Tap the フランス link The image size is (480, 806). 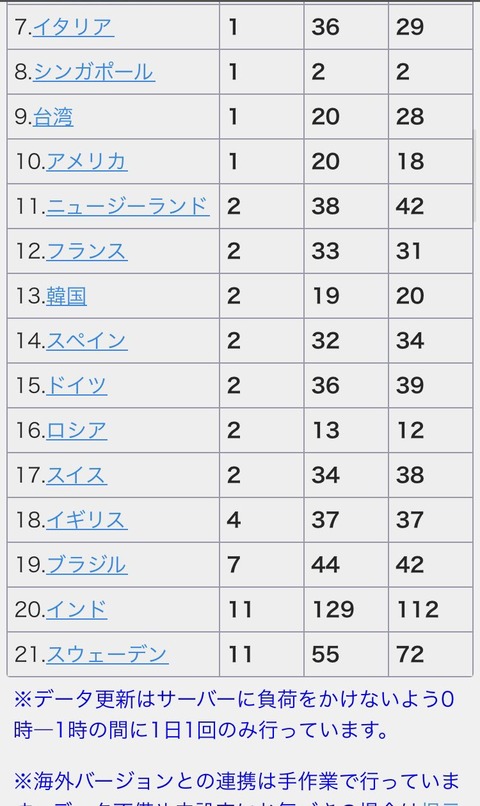click(87, 251)
